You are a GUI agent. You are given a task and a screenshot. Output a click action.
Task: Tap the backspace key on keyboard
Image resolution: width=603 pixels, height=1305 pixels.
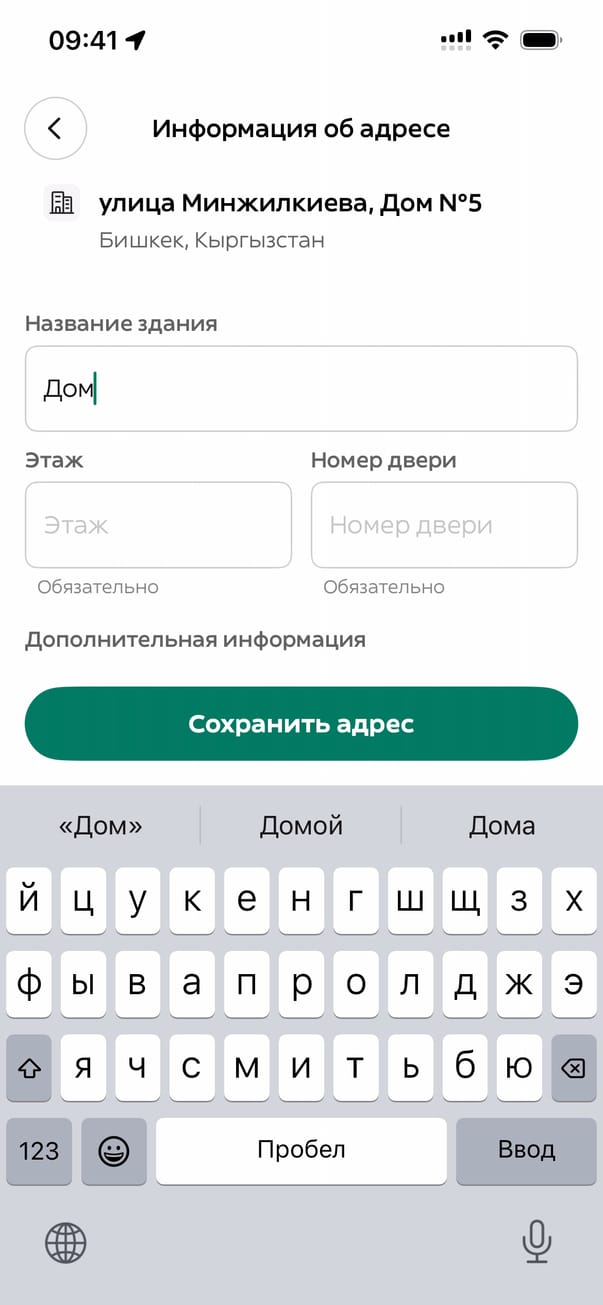573,1068
